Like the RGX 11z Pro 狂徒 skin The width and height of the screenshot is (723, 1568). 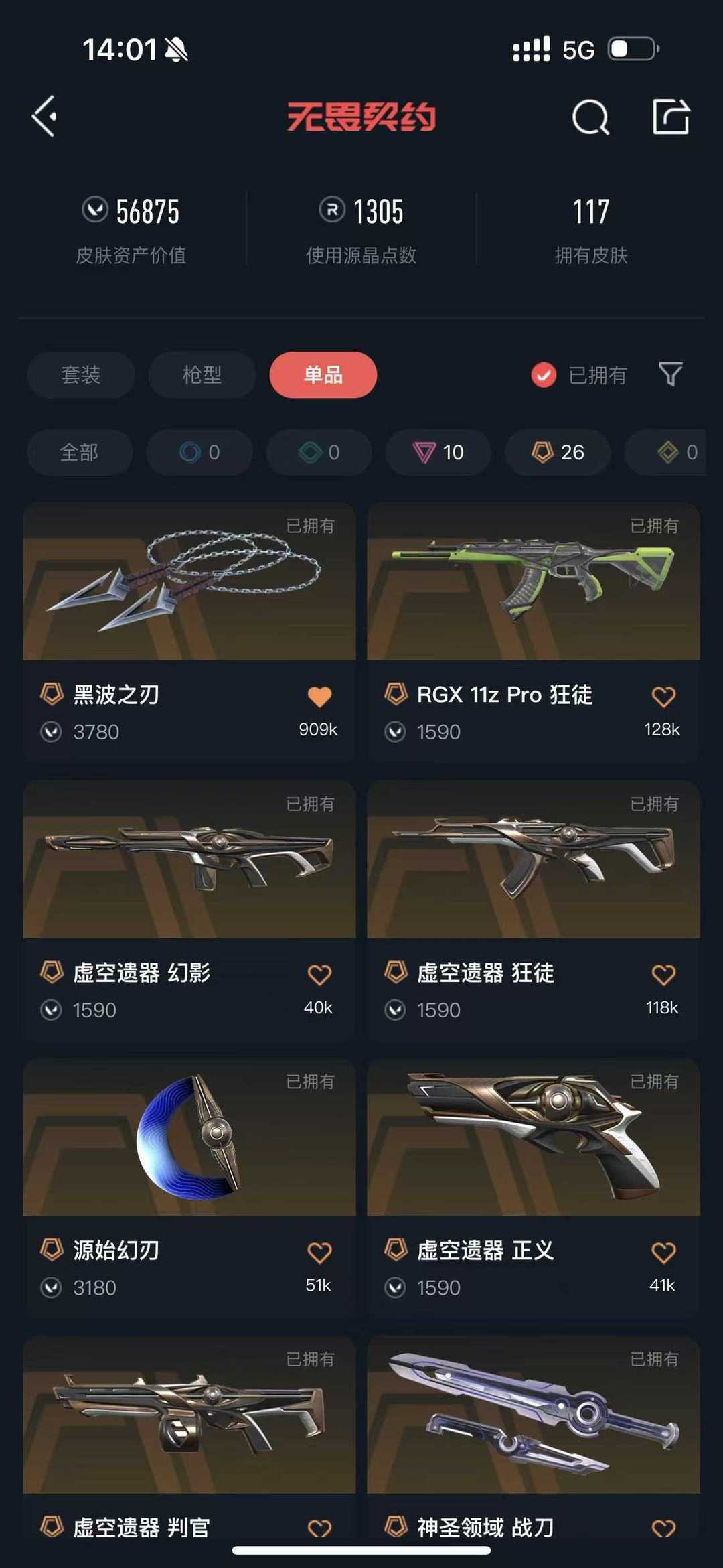[x=663, y=697]
